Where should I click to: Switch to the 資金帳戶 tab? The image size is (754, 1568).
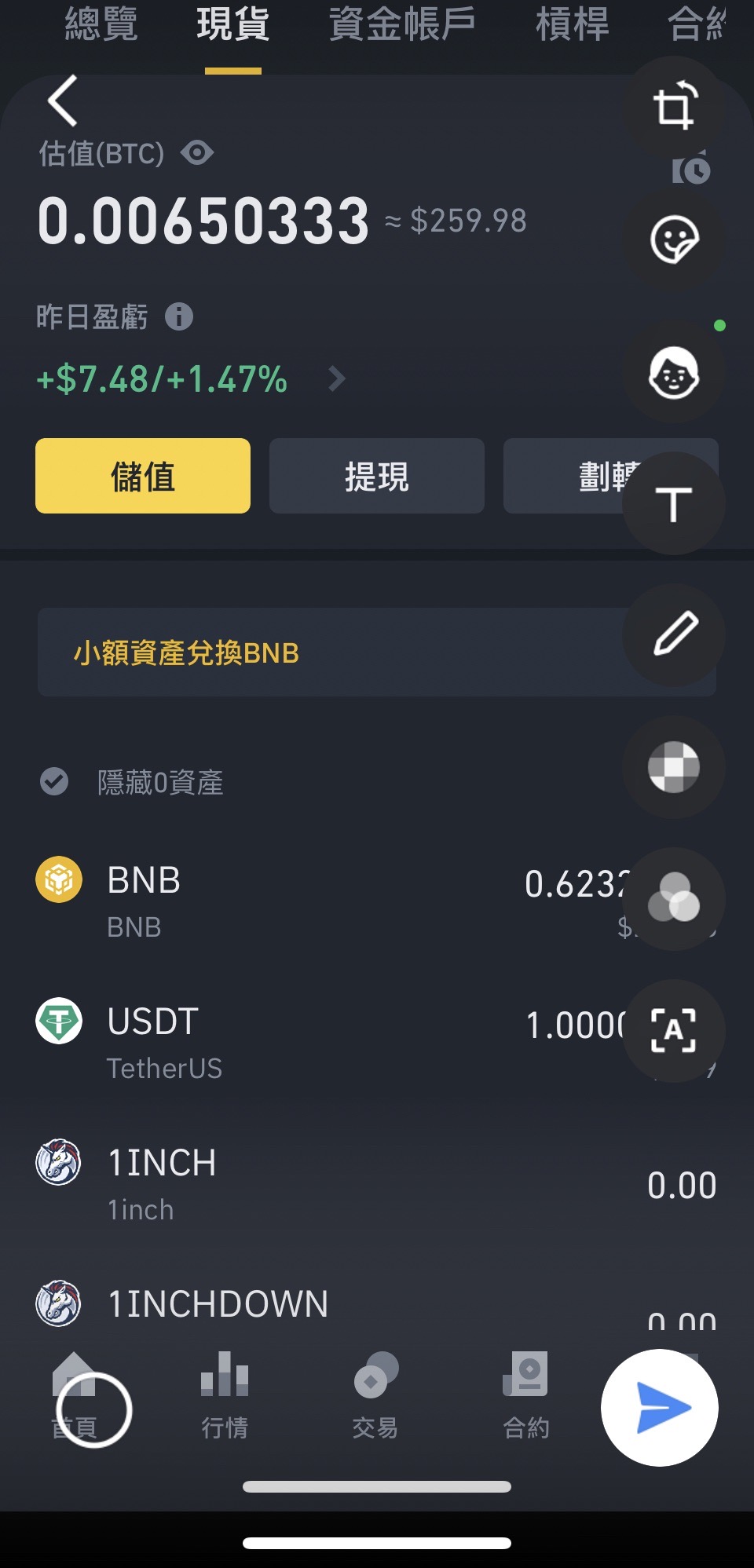pos(401,24)
